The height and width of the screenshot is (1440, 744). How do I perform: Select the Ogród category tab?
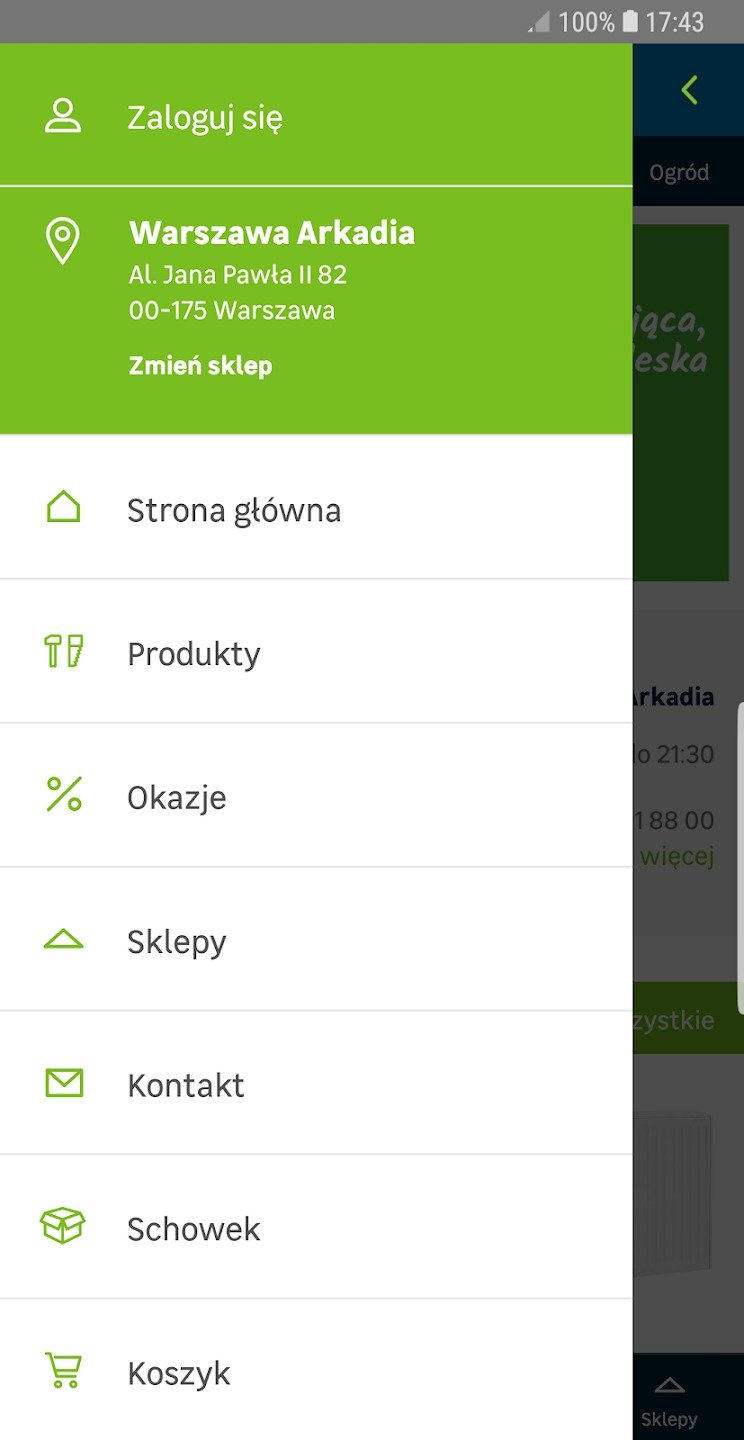(679, 172)
